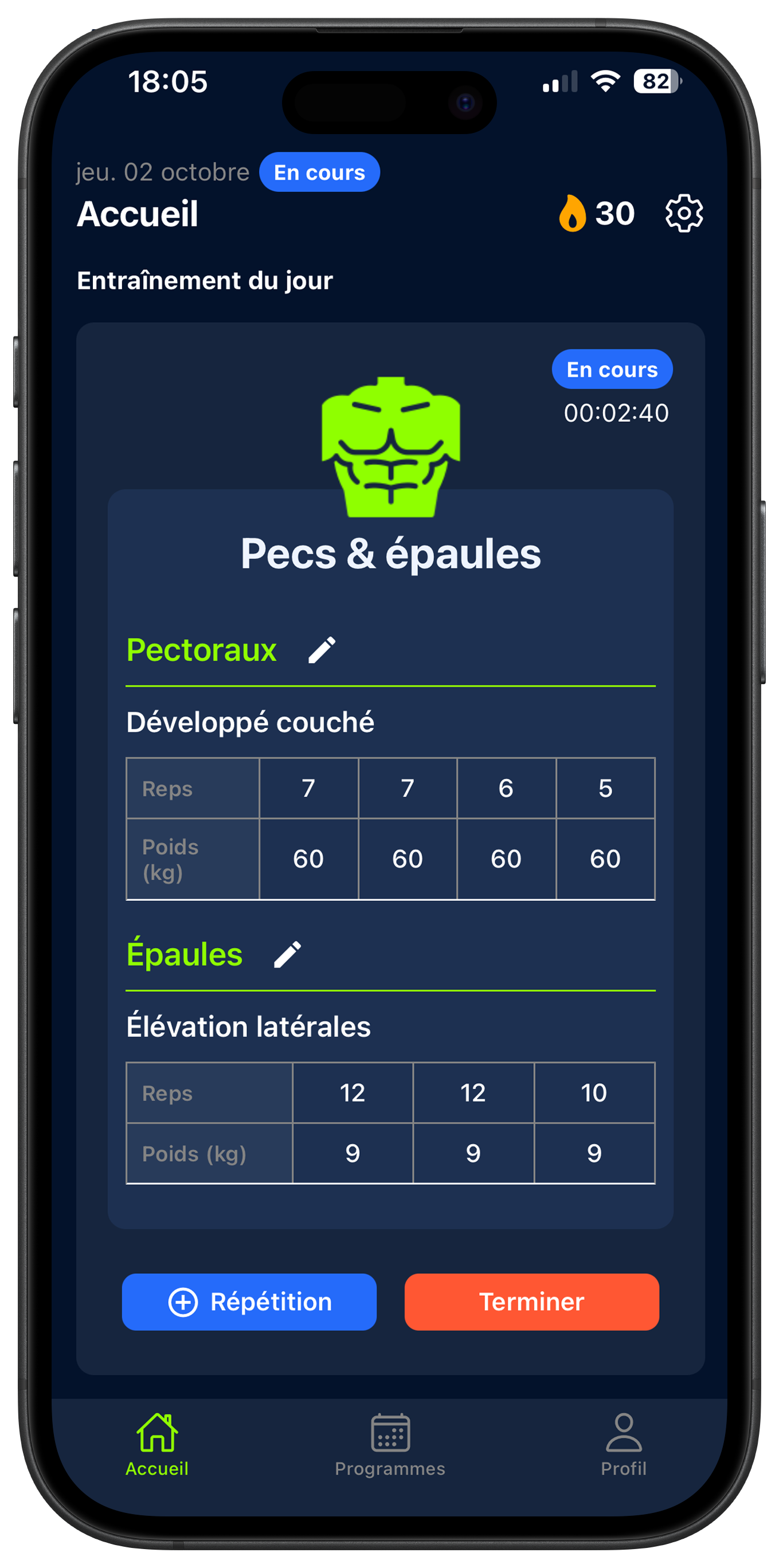Click the first Reps cell showing 7
The width and height of the screenshot is (779, 1568).
pos(308,787)
